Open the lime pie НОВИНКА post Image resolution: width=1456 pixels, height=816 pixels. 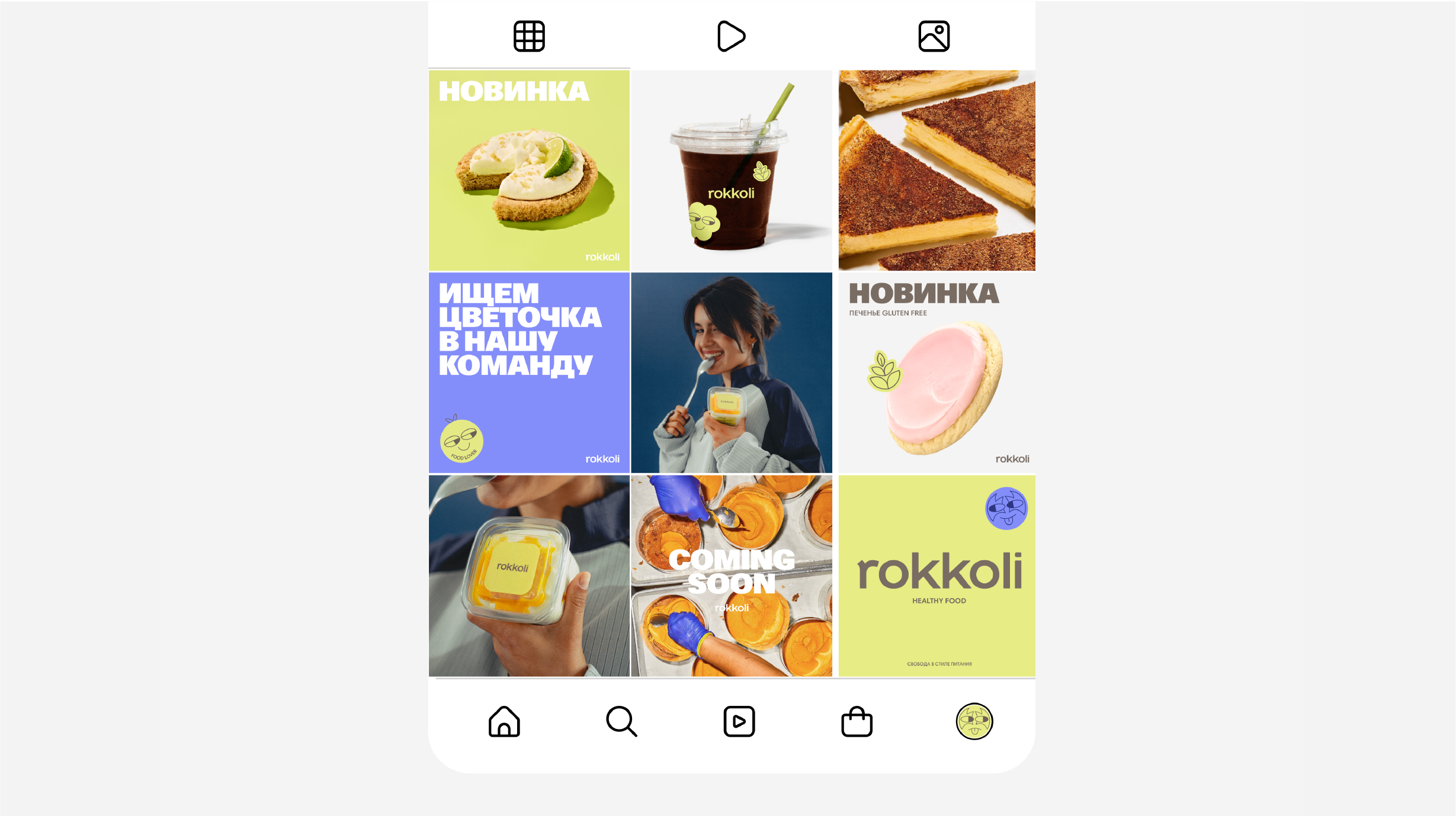pyautogui.click(x=529, y=171)
